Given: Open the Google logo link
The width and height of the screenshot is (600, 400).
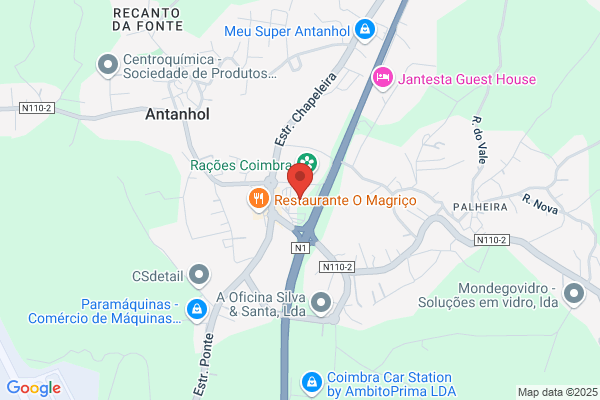Looking at the screenshot, I should (34, 388).
